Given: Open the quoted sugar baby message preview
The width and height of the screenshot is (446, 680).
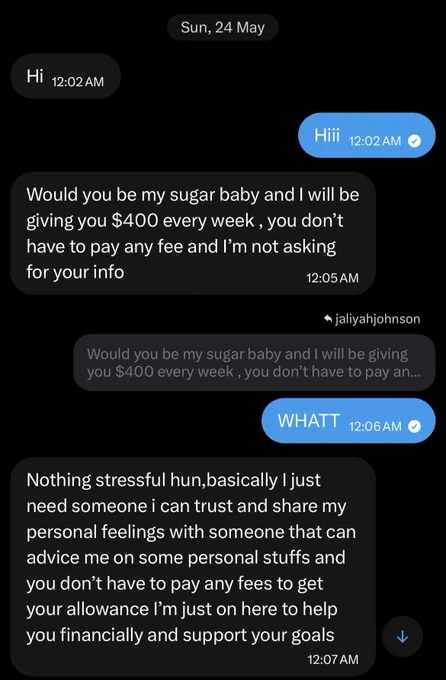Looking at the screenshot, I should point(254,363).
